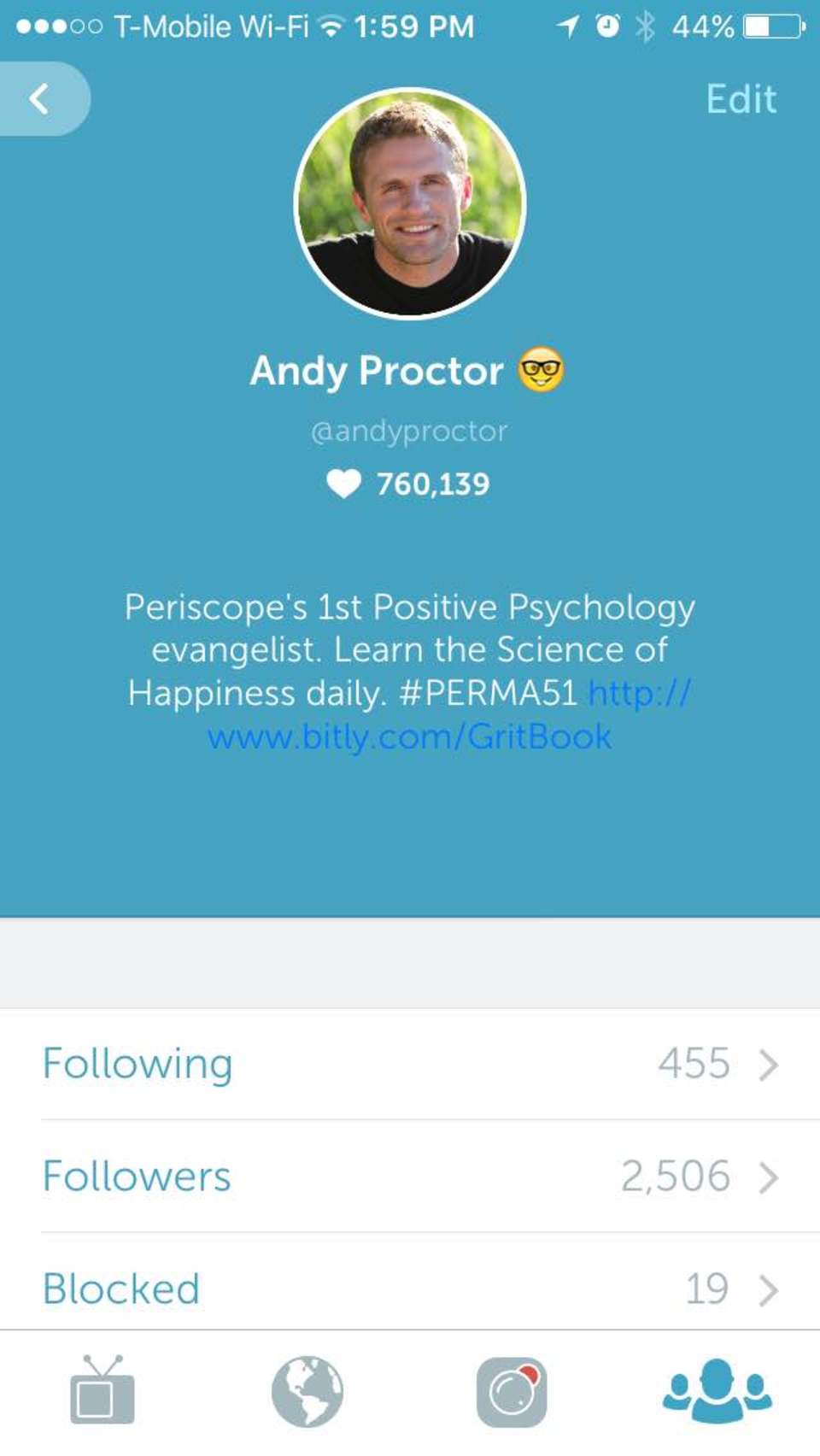
Task: View the Followers list
Action: [x=410, y=1176]
